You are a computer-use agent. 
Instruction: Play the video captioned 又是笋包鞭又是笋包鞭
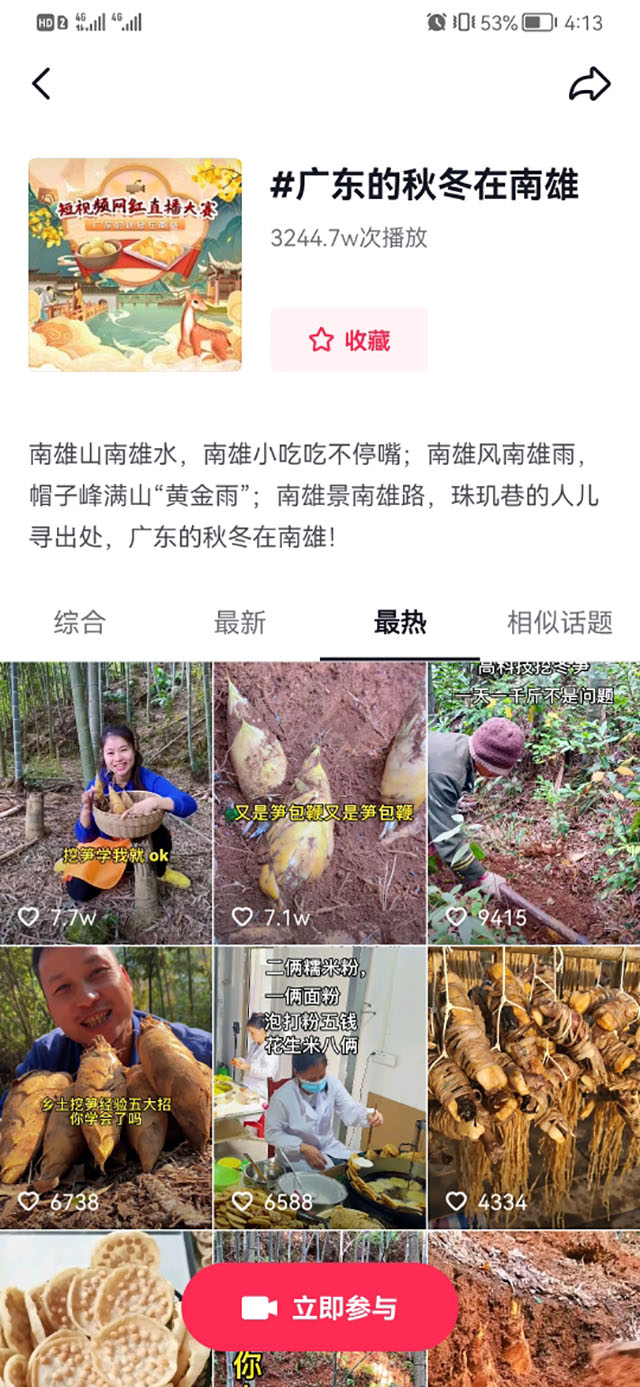pyautogui.click(x=320, y=802)
